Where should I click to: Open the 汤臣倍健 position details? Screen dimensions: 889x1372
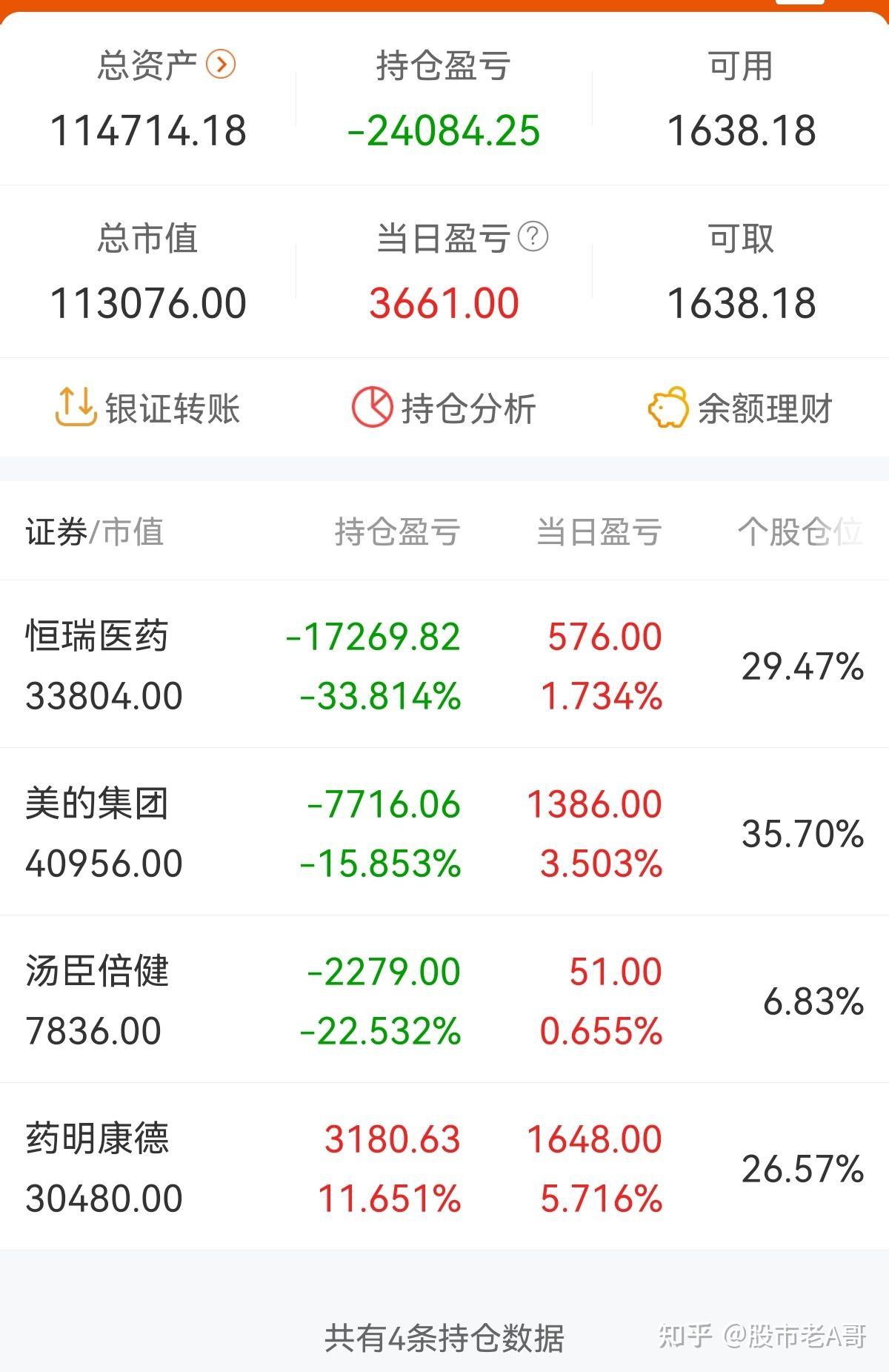point(444,1001)
